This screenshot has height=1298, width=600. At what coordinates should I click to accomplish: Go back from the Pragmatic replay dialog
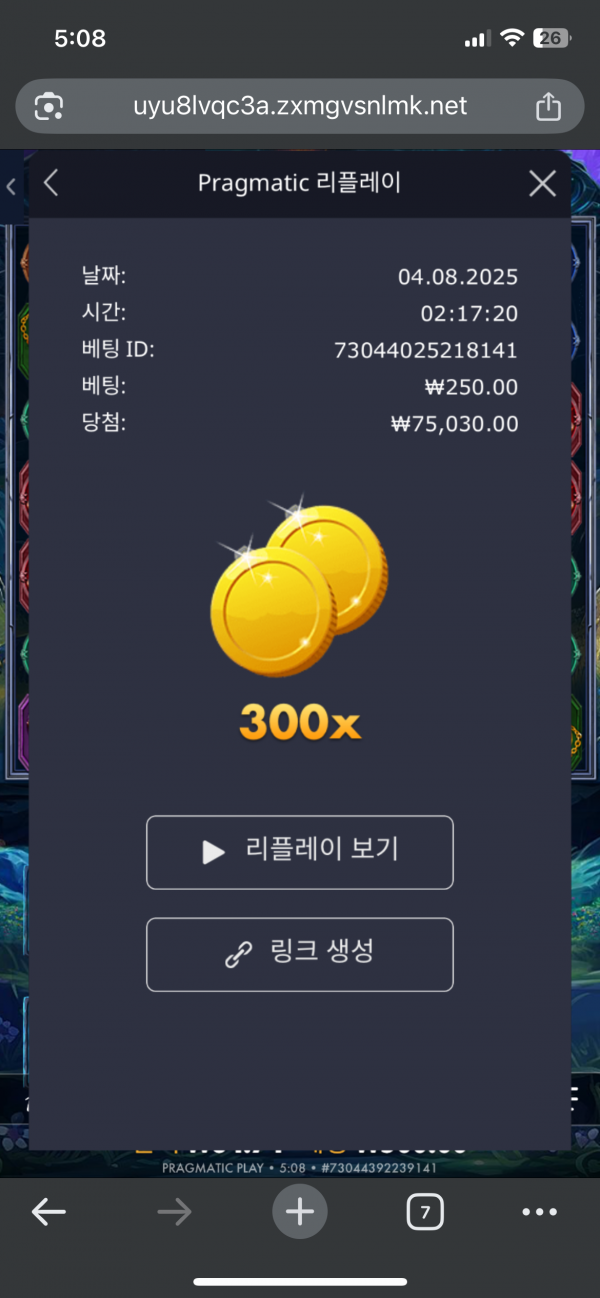pyautogui.click(x=52, y=183)
